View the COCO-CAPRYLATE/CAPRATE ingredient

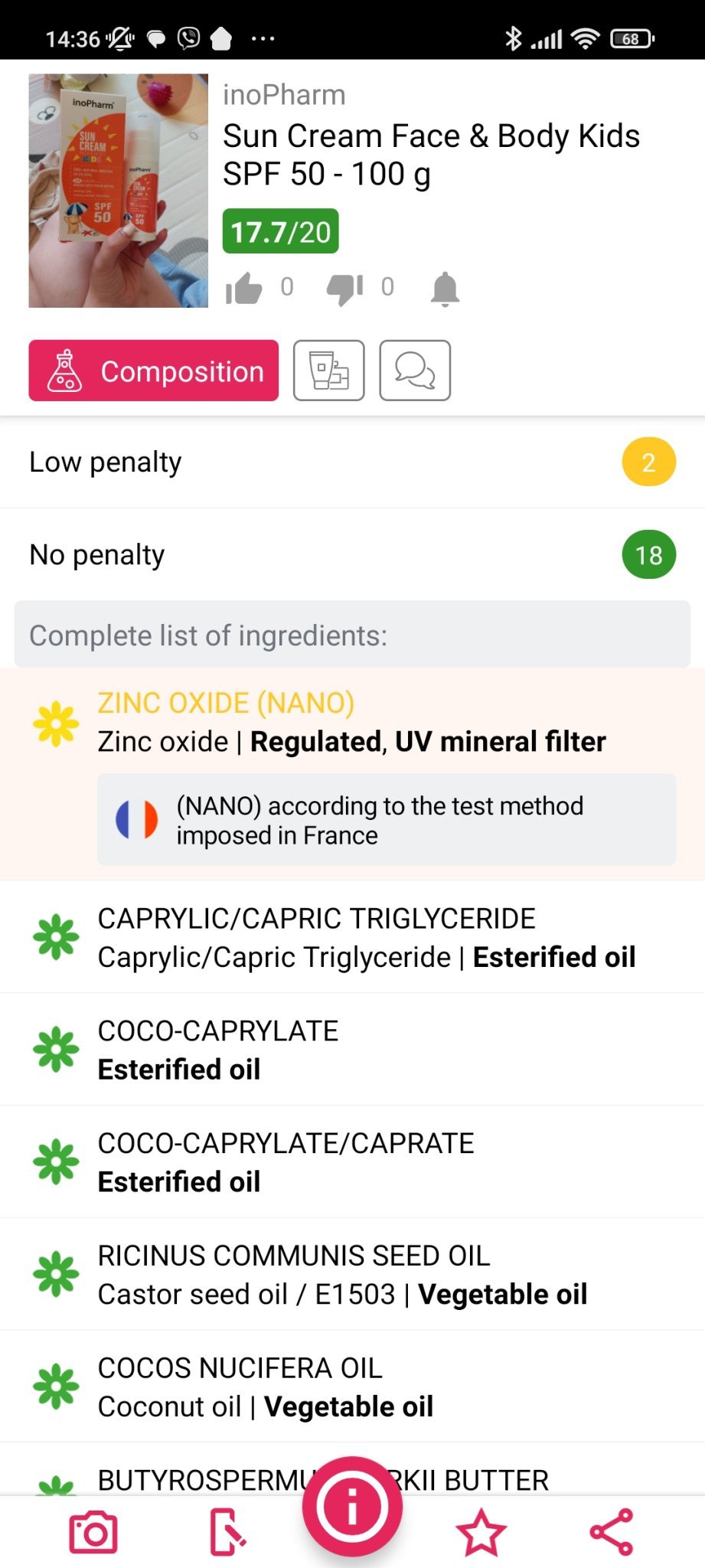click(x=352, y=1162)
